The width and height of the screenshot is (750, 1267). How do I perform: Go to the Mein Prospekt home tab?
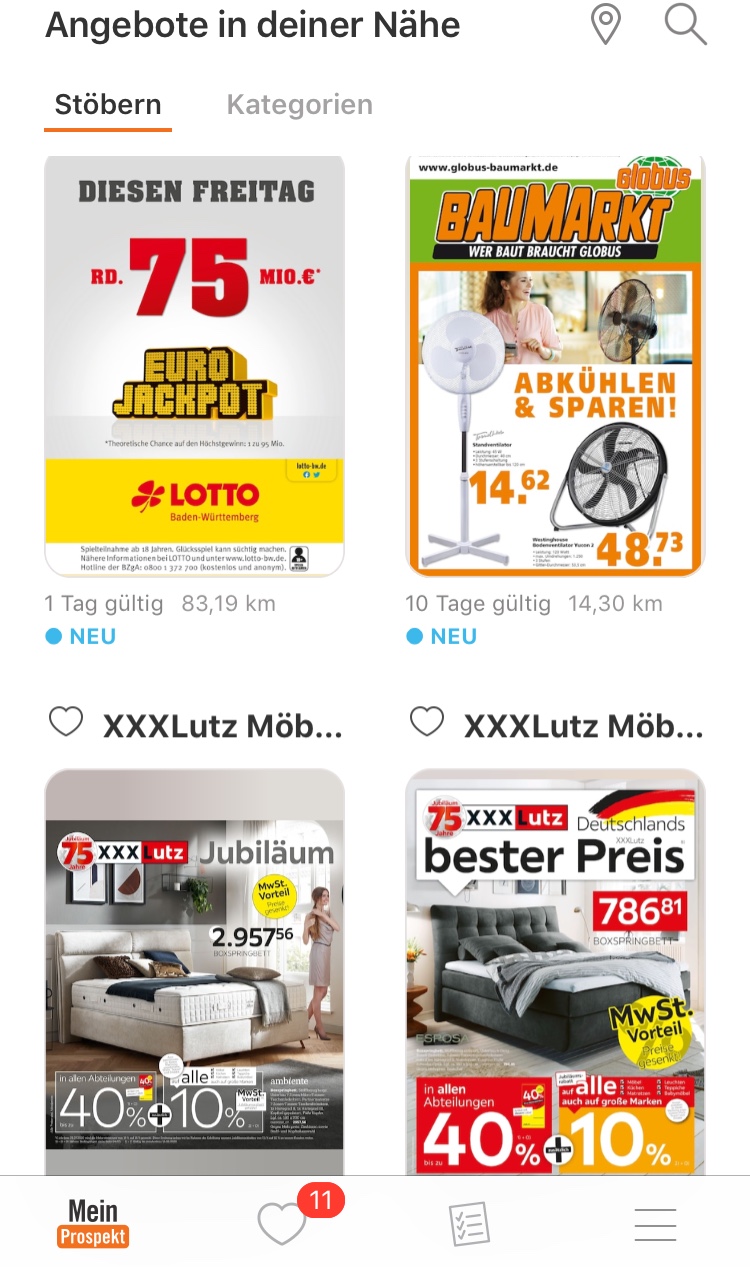coord(93,1223)
